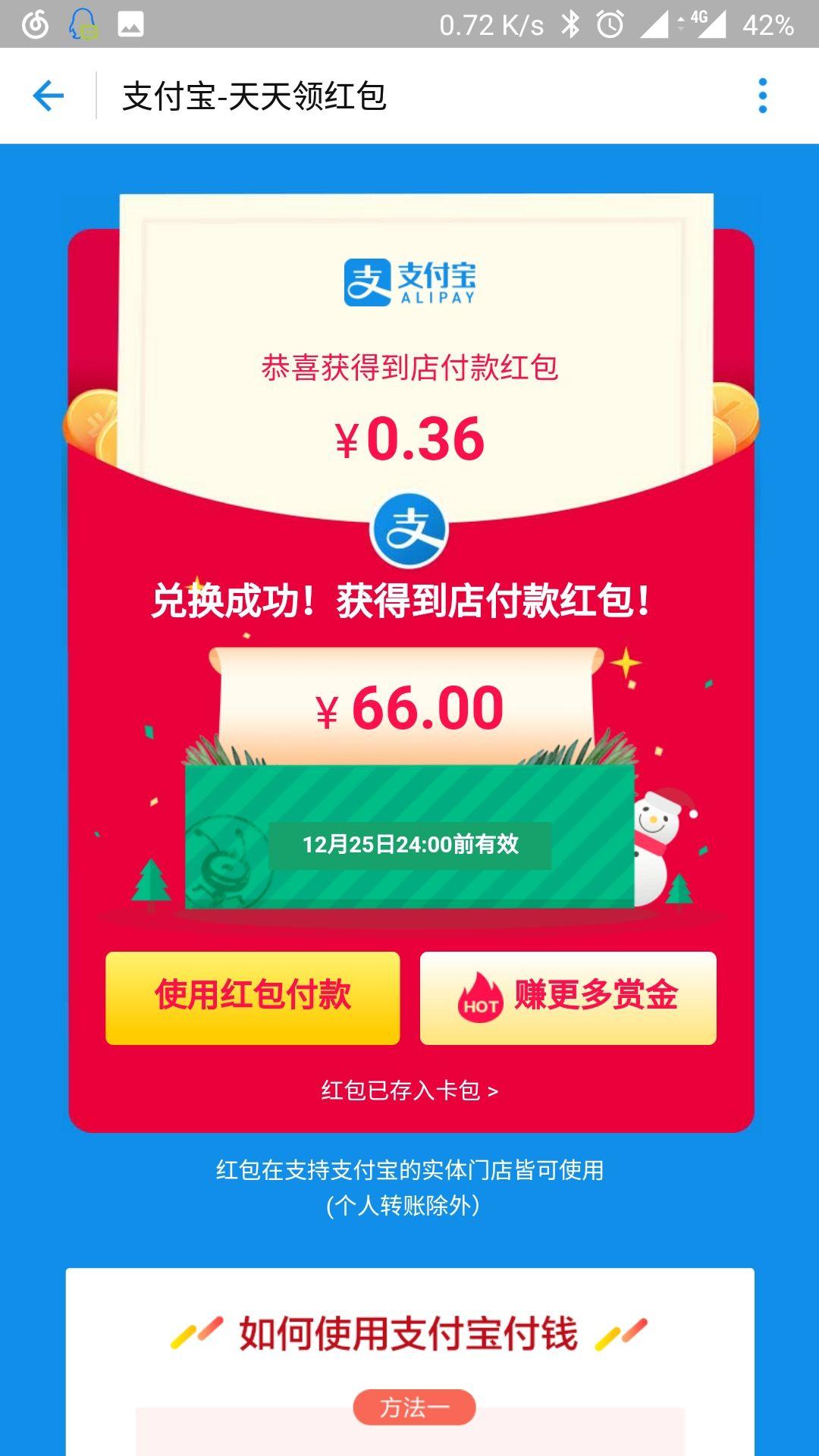
Task: Open the three-dot overflow menu
Action: tap(761, 95)
